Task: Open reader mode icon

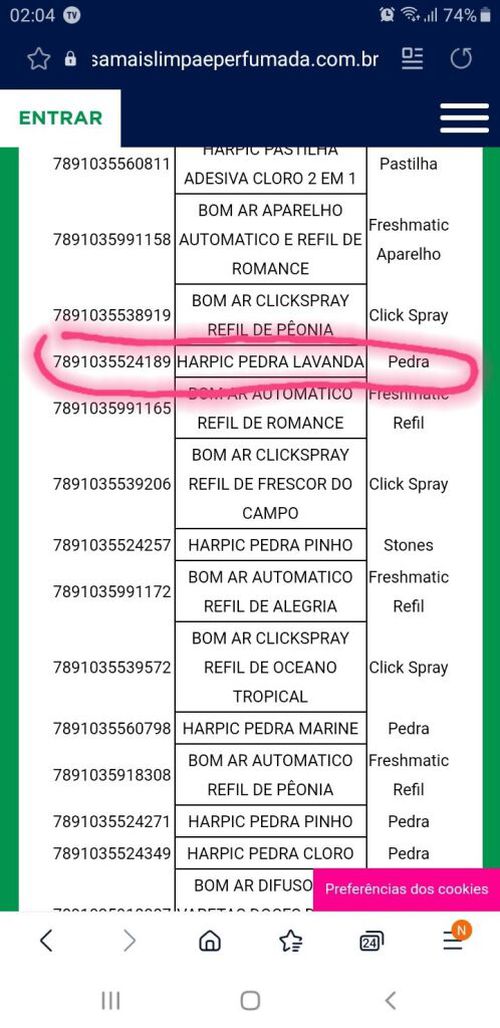Action: coord(412,59)
